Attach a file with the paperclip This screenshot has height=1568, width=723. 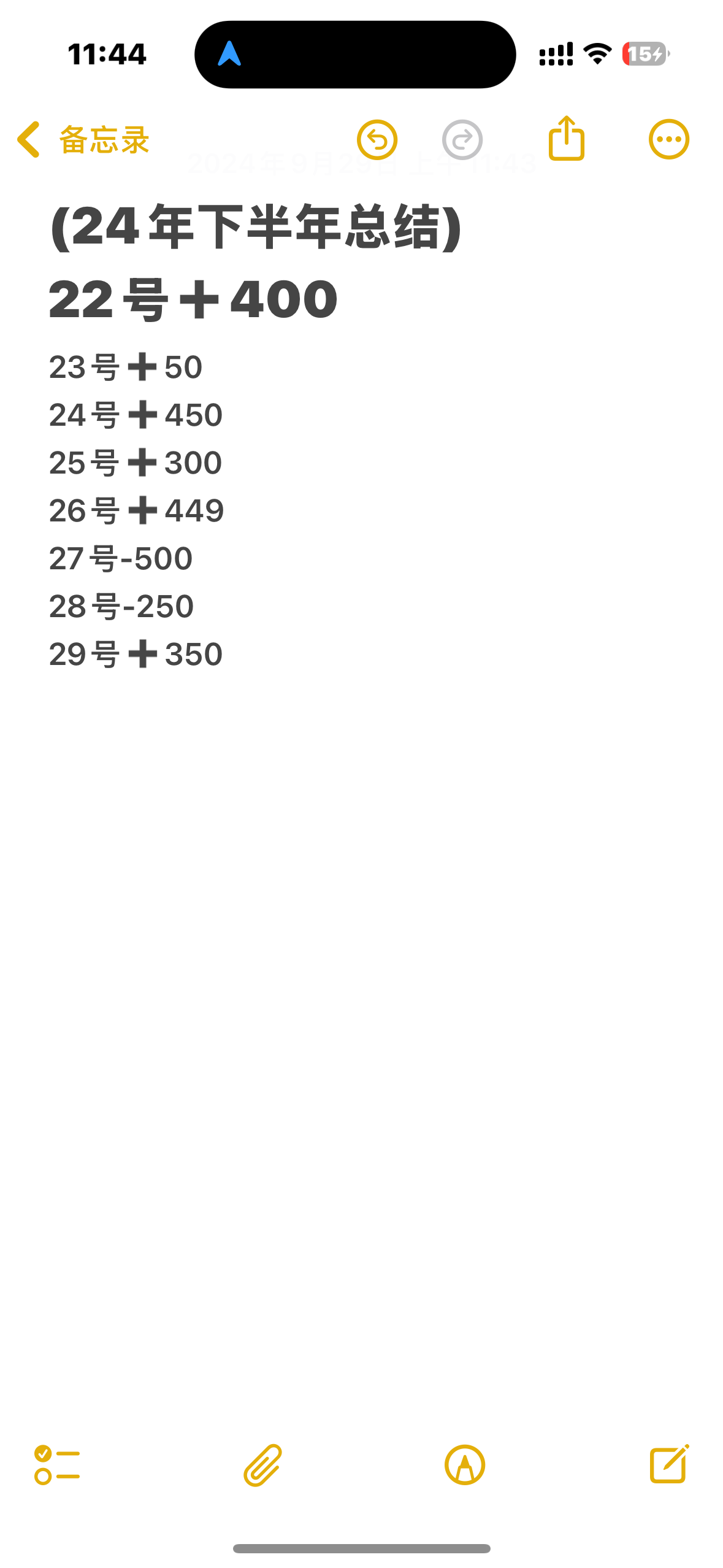(262, 1465)
